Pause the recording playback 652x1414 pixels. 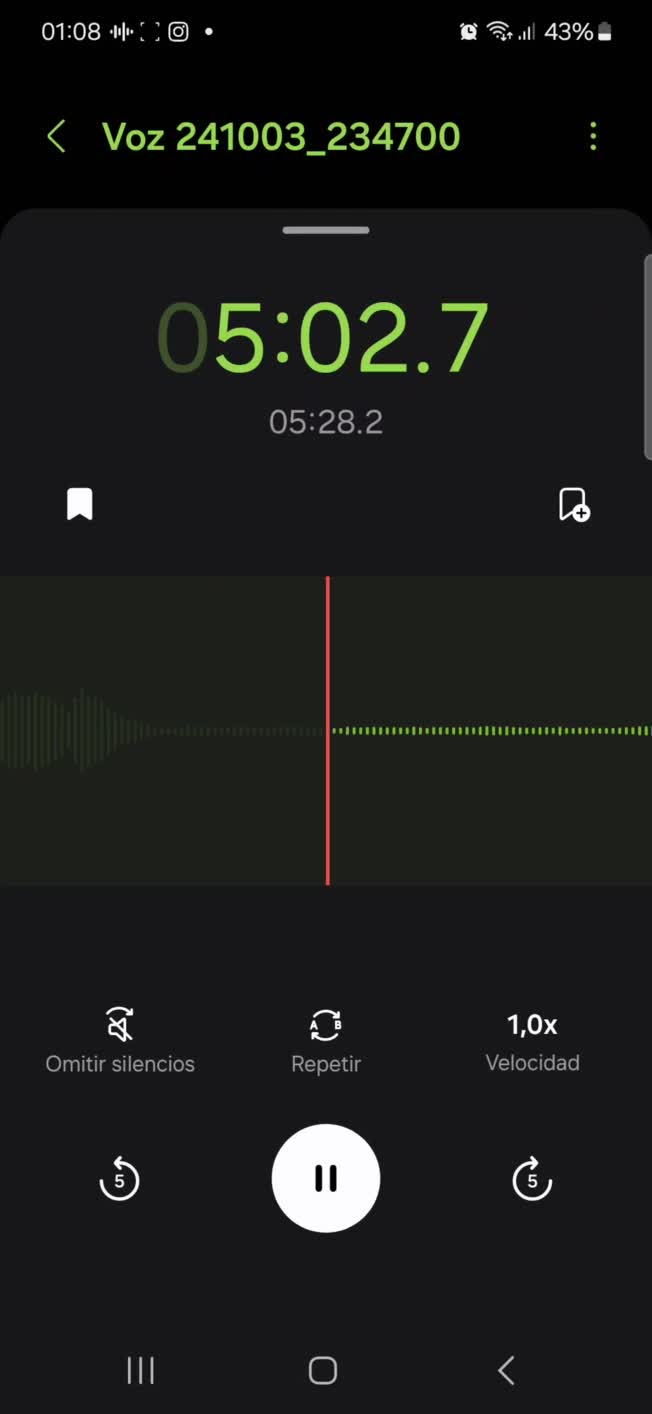(326, 1179)
